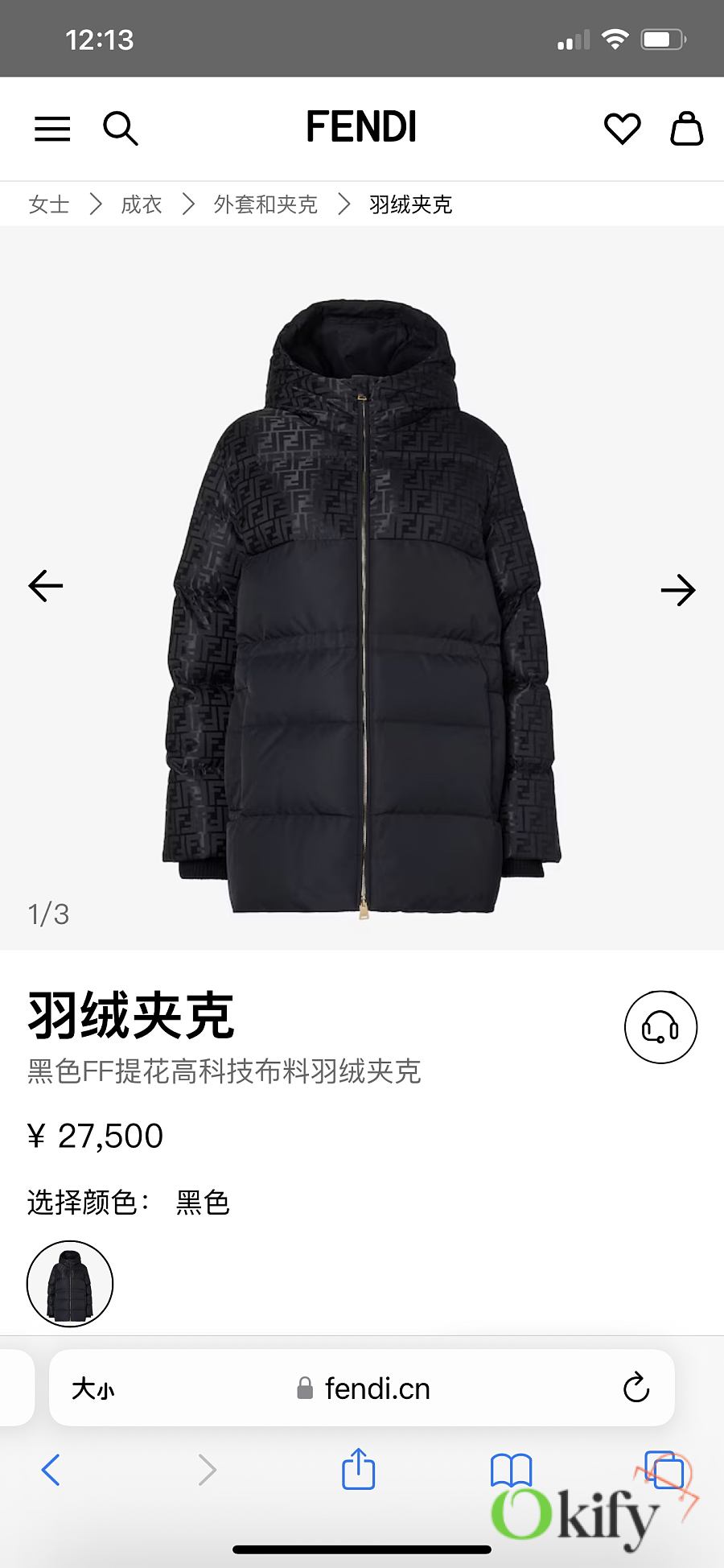Viewport: 724px width, 1568px height.
Task: Open the search magnifier
Action: pos(121,129)
